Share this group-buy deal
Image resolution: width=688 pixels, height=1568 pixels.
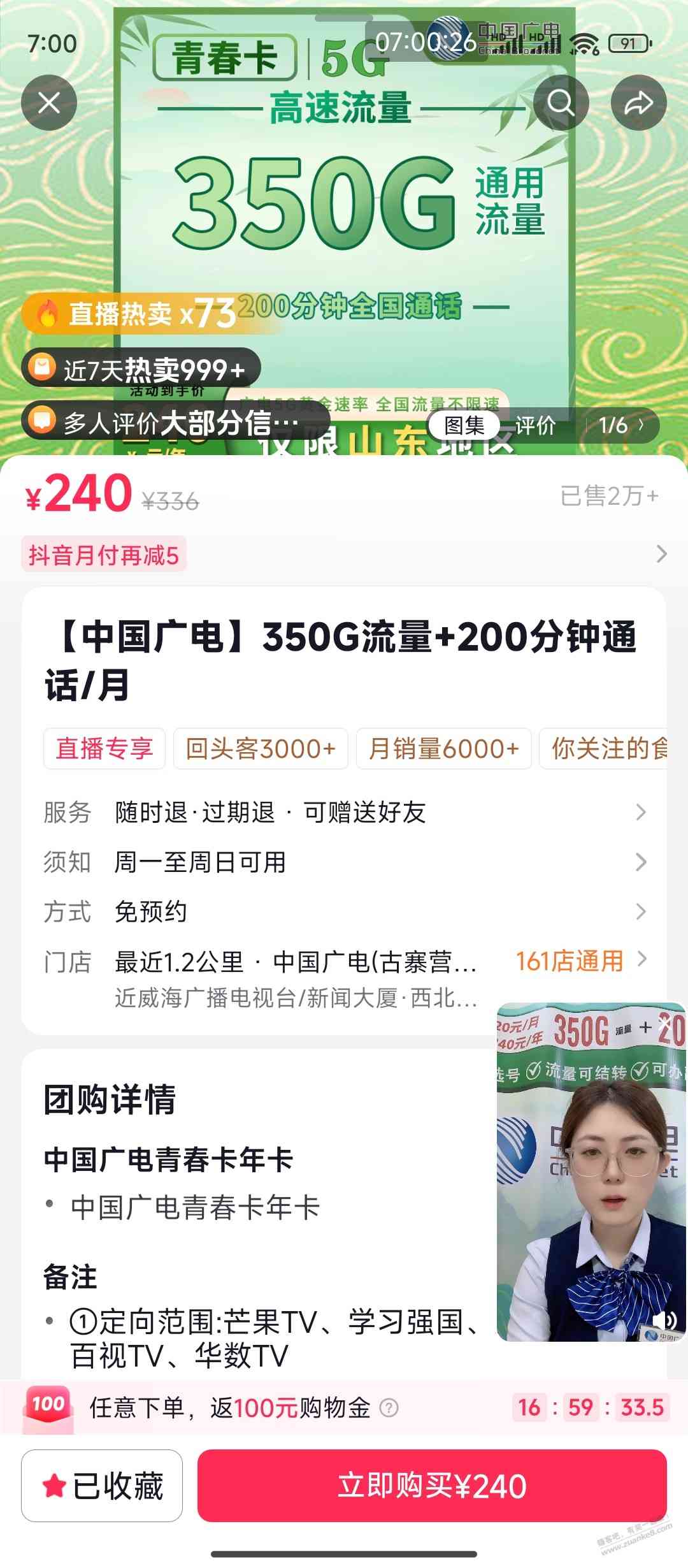point(638,103)
